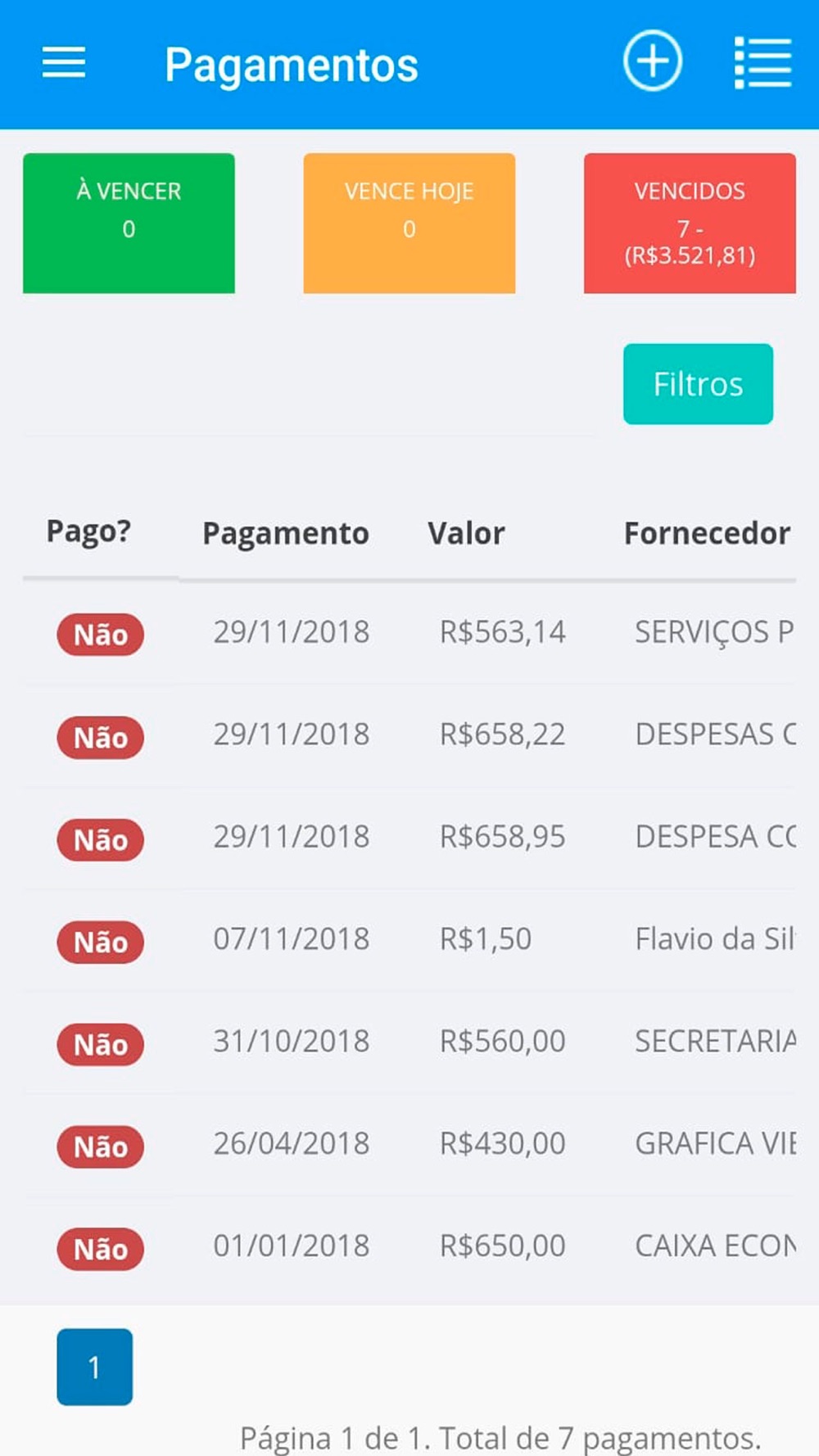Open the R$563,14 payment row
This screenshot has width=819, height=1456.
click(x=409, y=633)
